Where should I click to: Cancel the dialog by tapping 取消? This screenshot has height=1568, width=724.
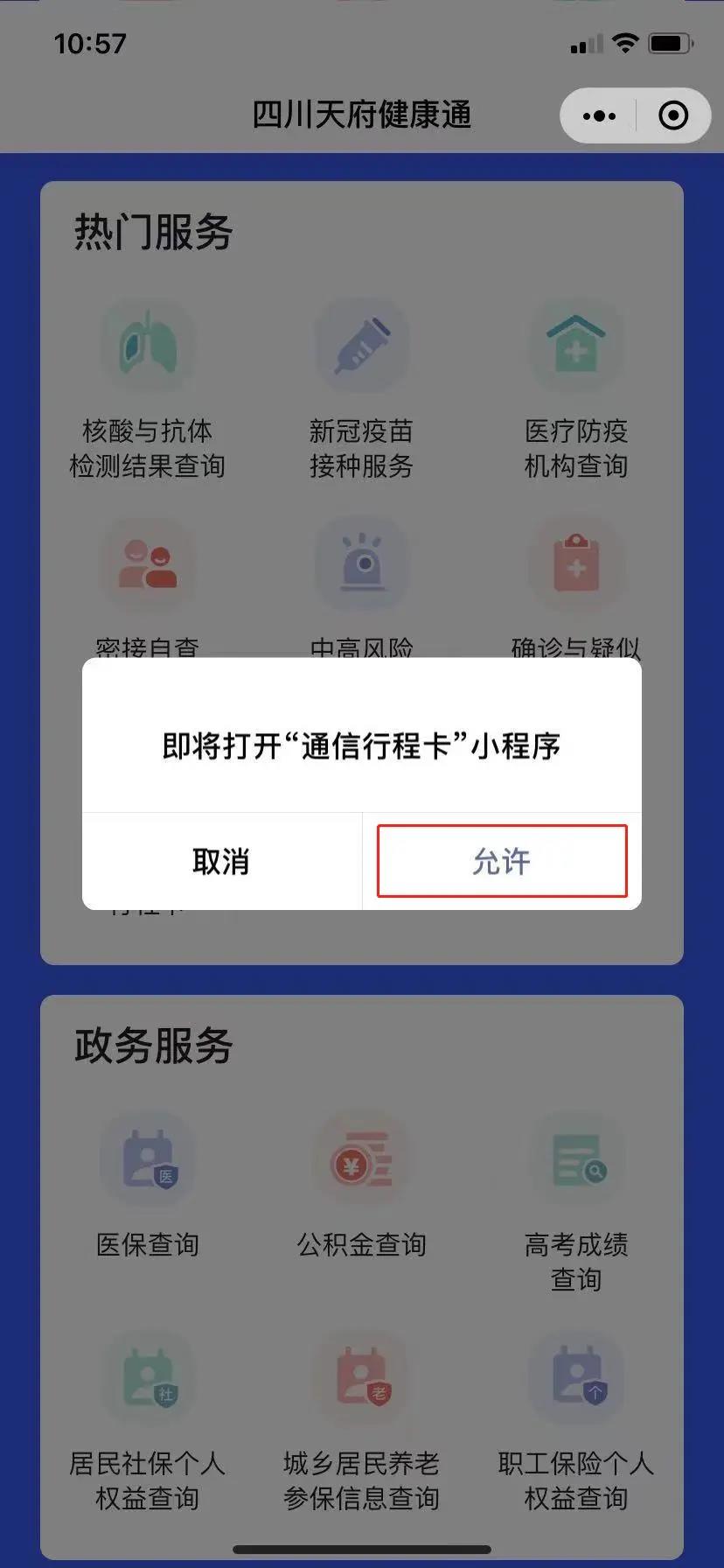(222, 861)
